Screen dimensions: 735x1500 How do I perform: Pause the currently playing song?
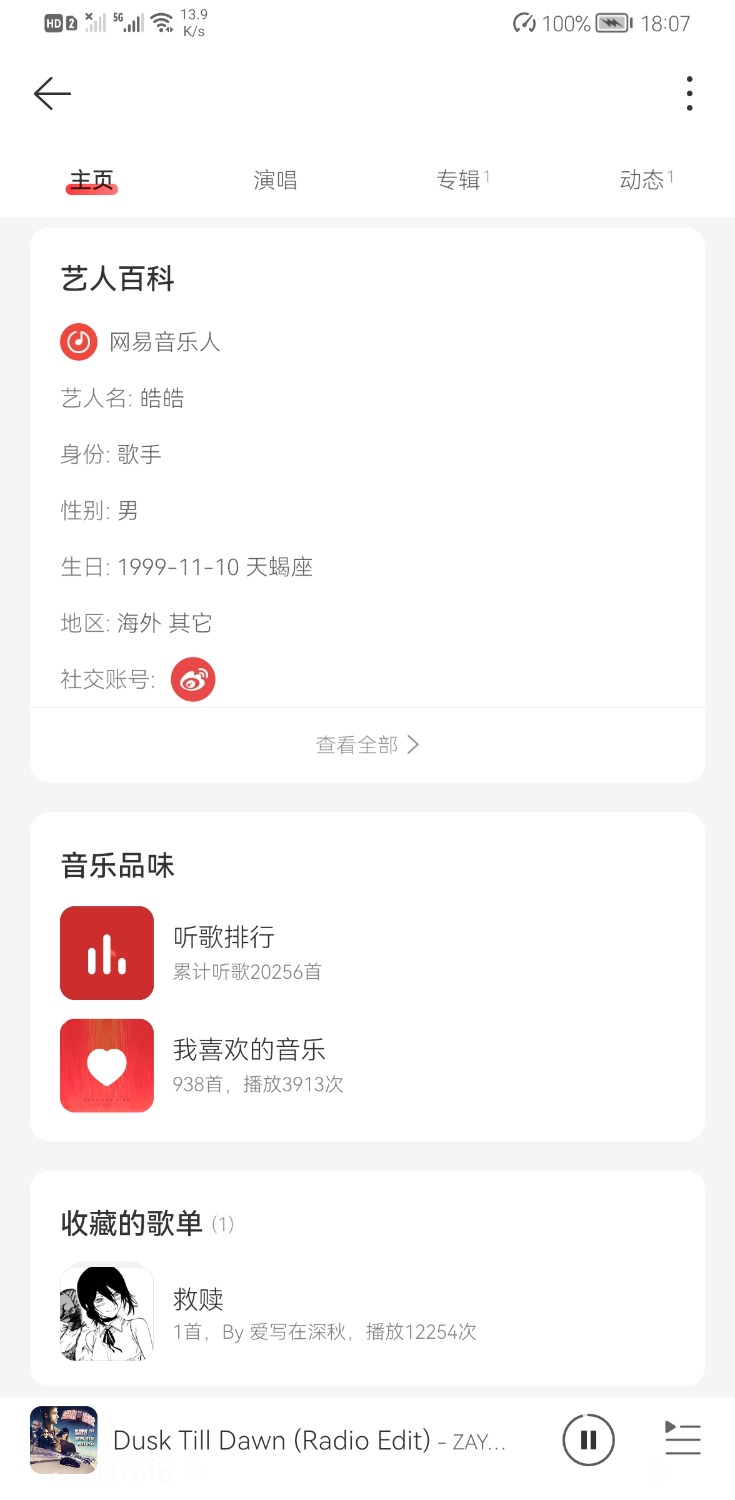588,1440
